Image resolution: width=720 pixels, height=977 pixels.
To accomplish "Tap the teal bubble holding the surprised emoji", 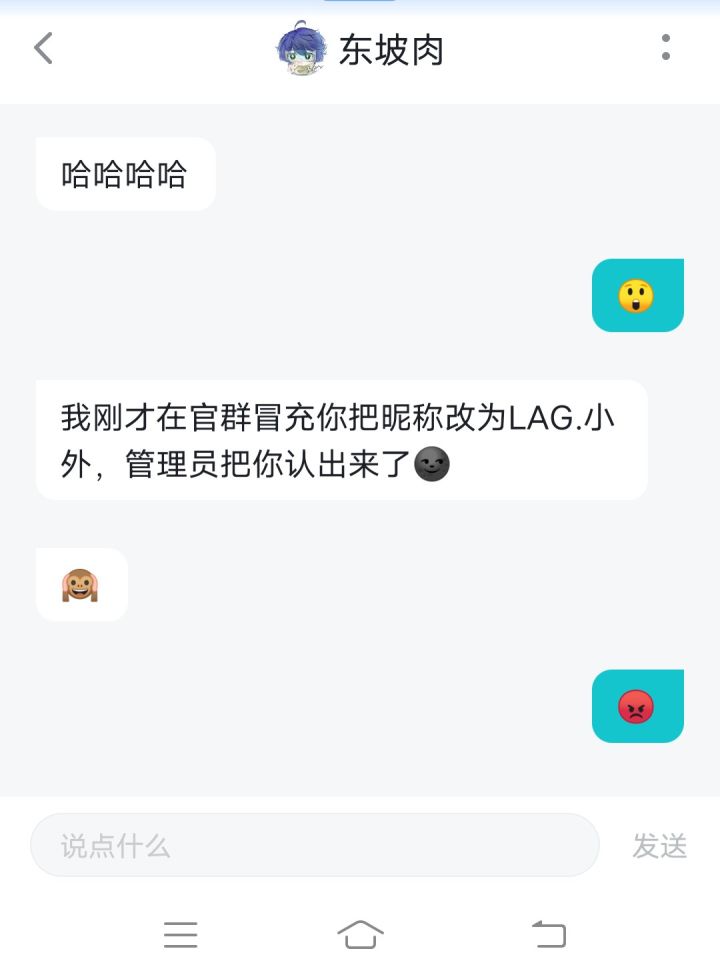I will [637, 295].
